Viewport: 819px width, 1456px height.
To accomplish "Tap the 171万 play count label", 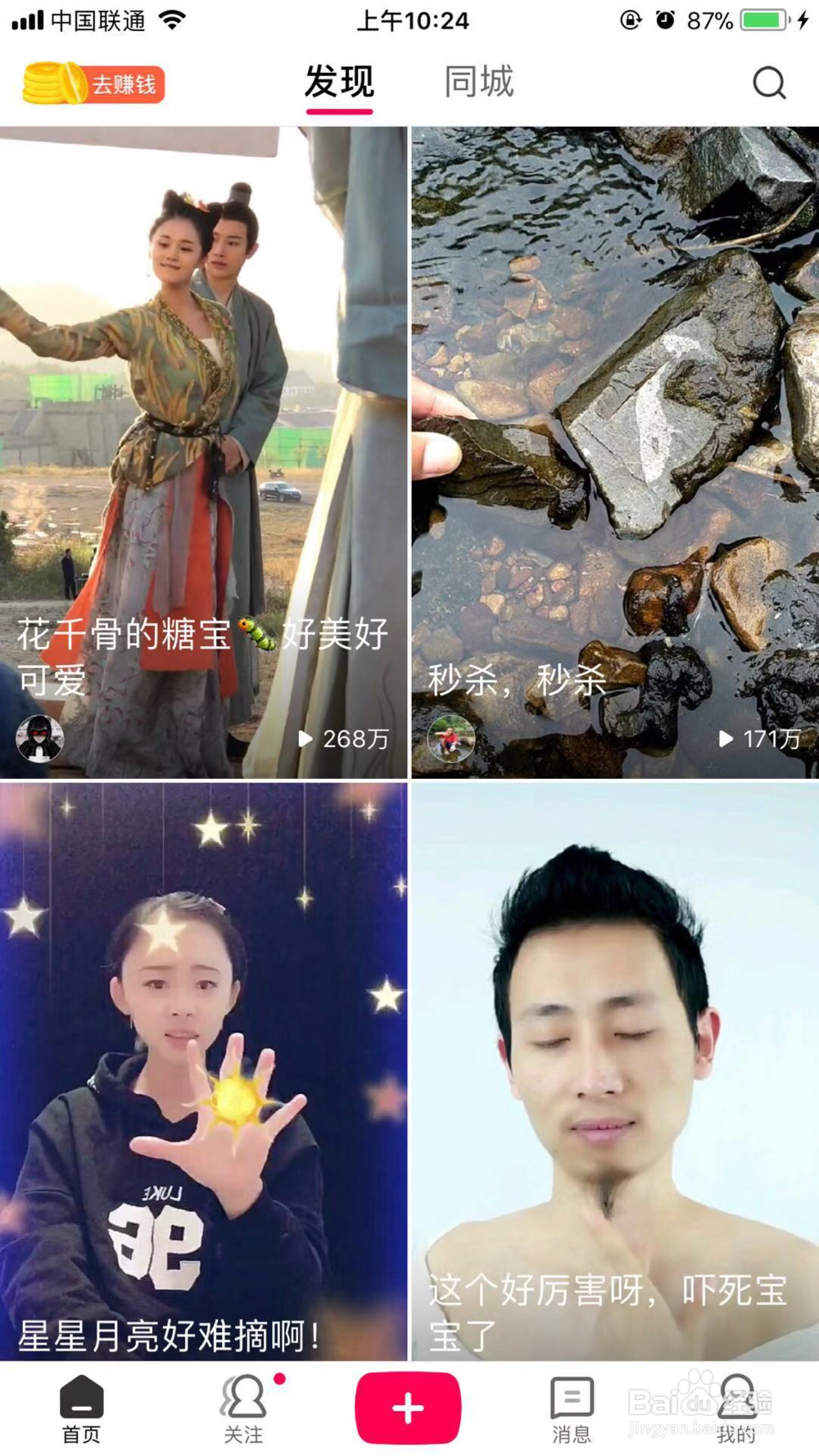I will point(766,739).
